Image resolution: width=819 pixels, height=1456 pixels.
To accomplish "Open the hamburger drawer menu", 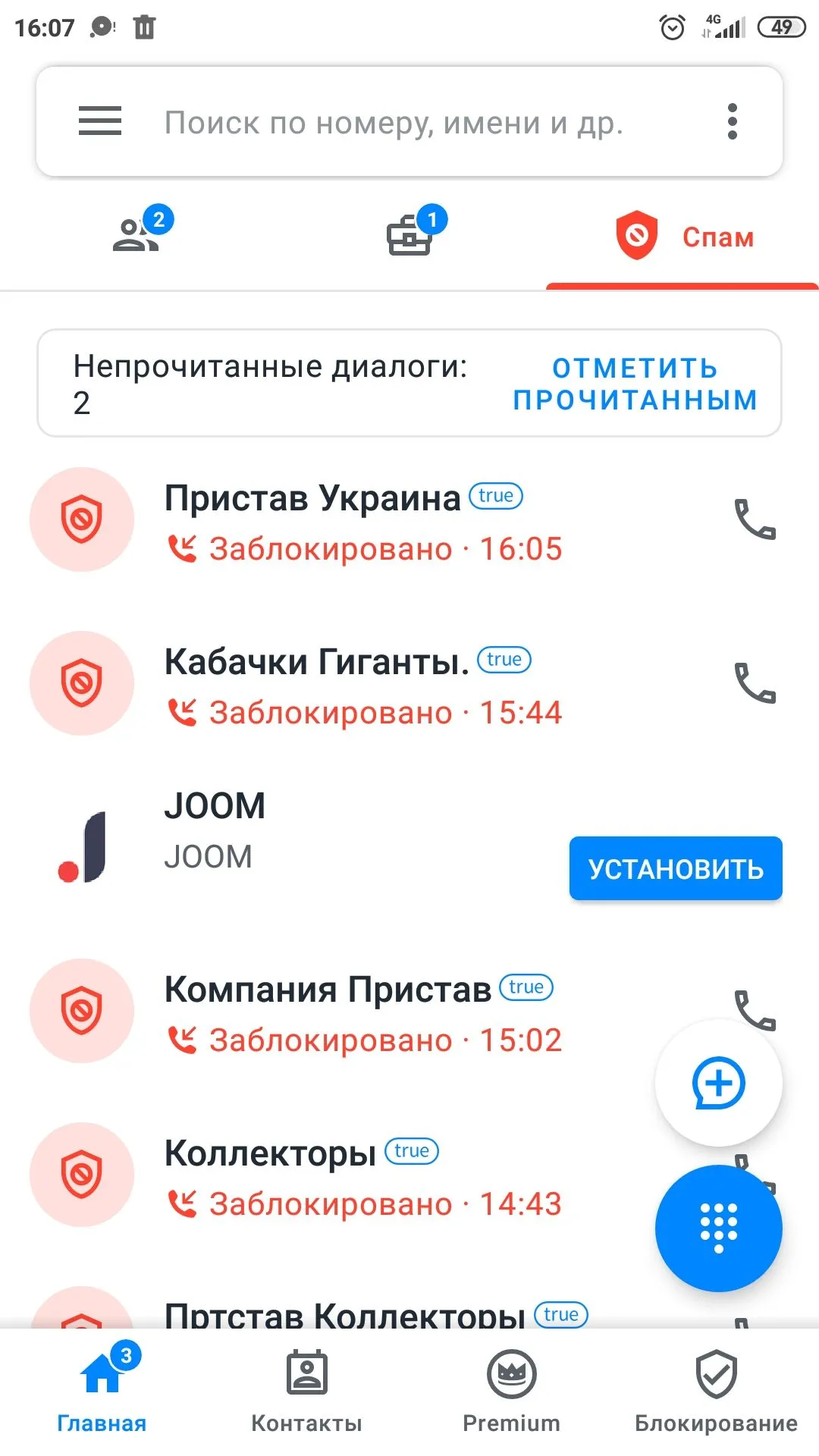I will coord(100,121).
